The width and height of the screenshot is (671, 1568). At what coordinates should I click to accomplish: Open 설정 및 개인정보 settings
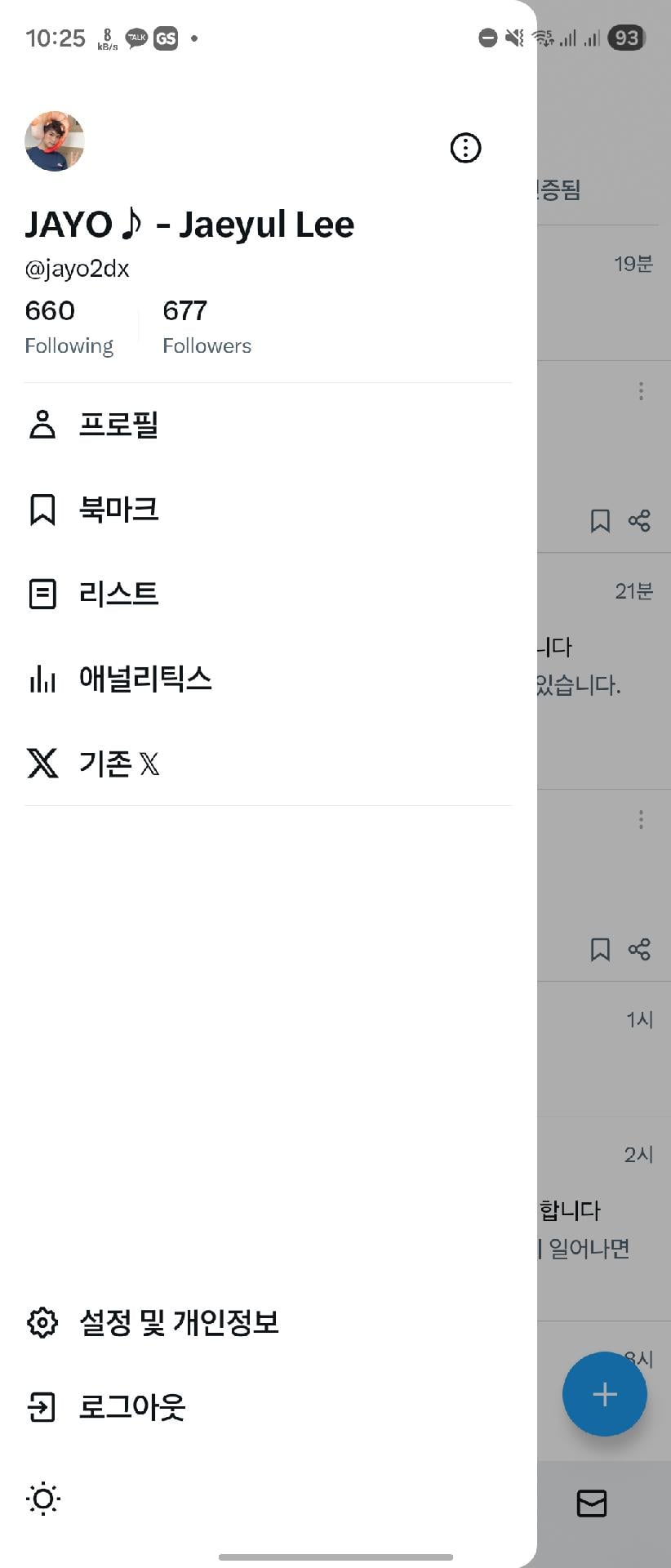(x=178, y=1322)
